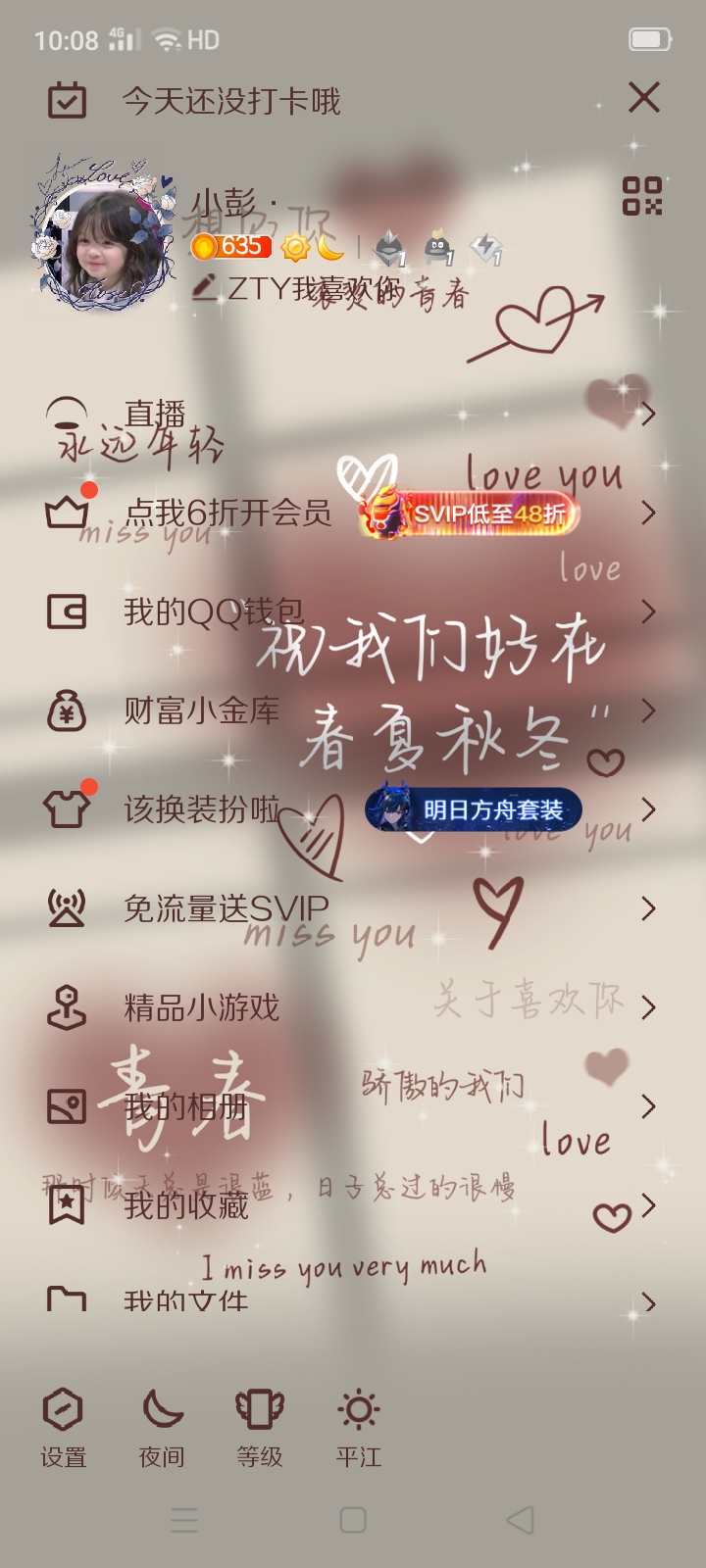Tap the 635 level badge
The width and height of the screenshot is (706, 1568).
point(231,246)
